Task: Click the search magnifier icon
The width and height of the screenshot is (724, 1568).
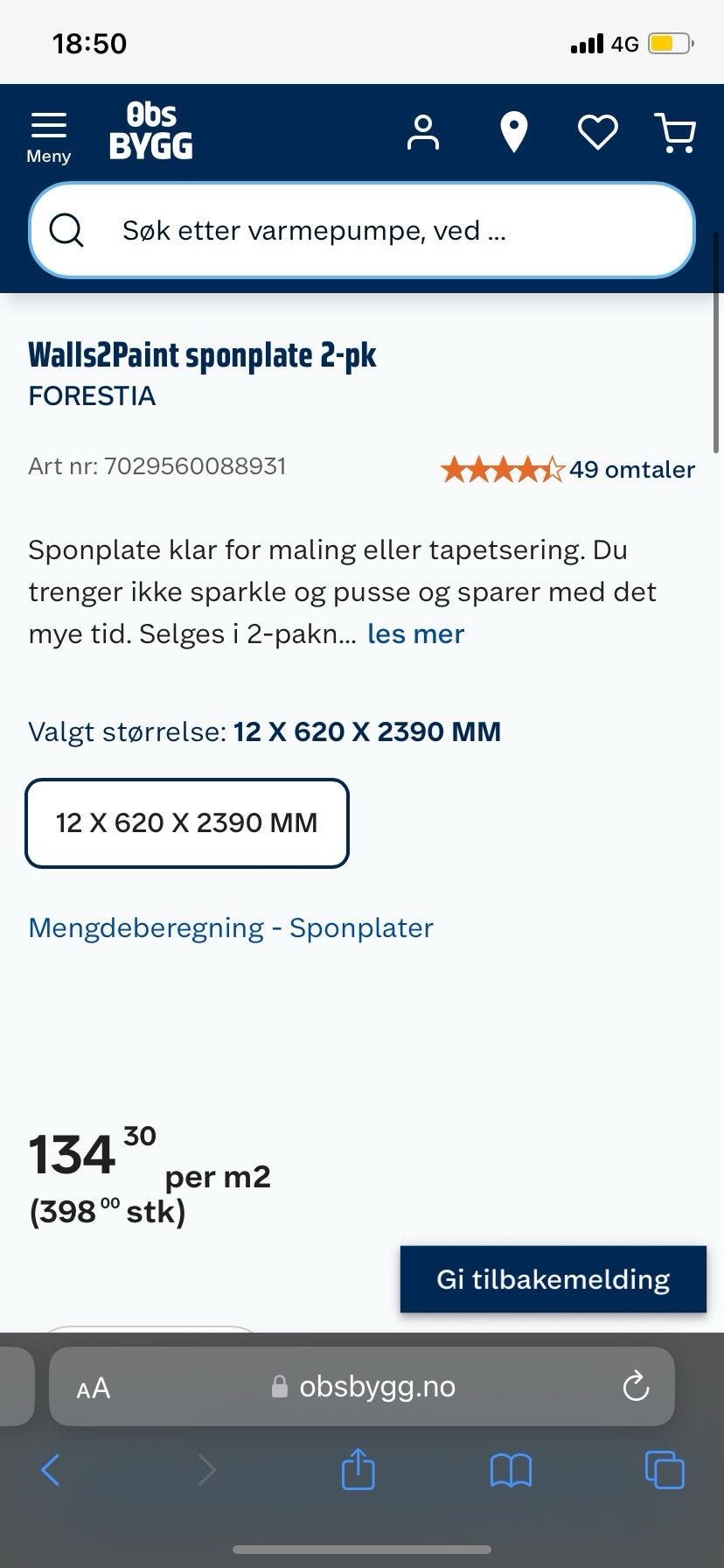Action: click(x=66, y=230)
